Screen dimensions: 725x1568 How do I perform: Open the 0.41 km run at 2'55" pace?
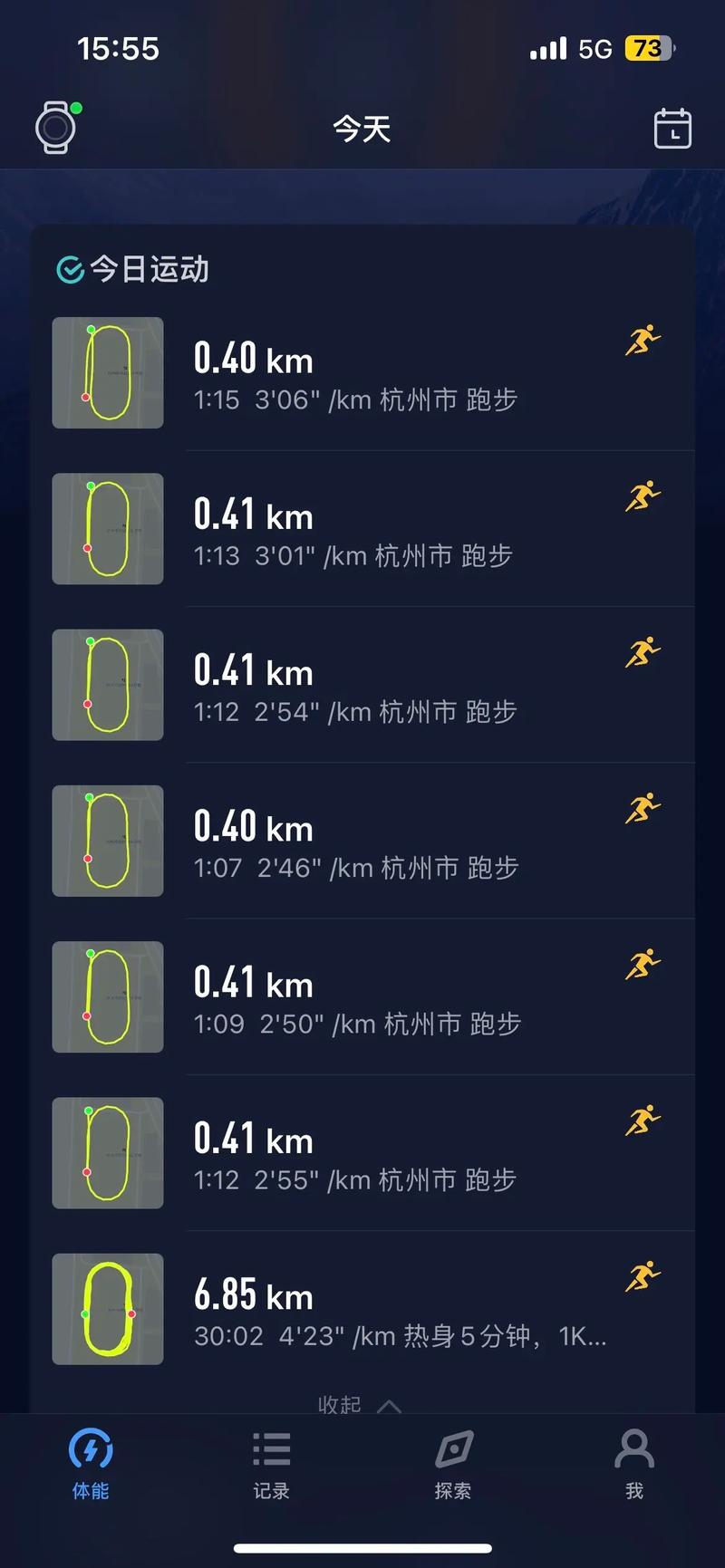click(x=362, y=1153)
